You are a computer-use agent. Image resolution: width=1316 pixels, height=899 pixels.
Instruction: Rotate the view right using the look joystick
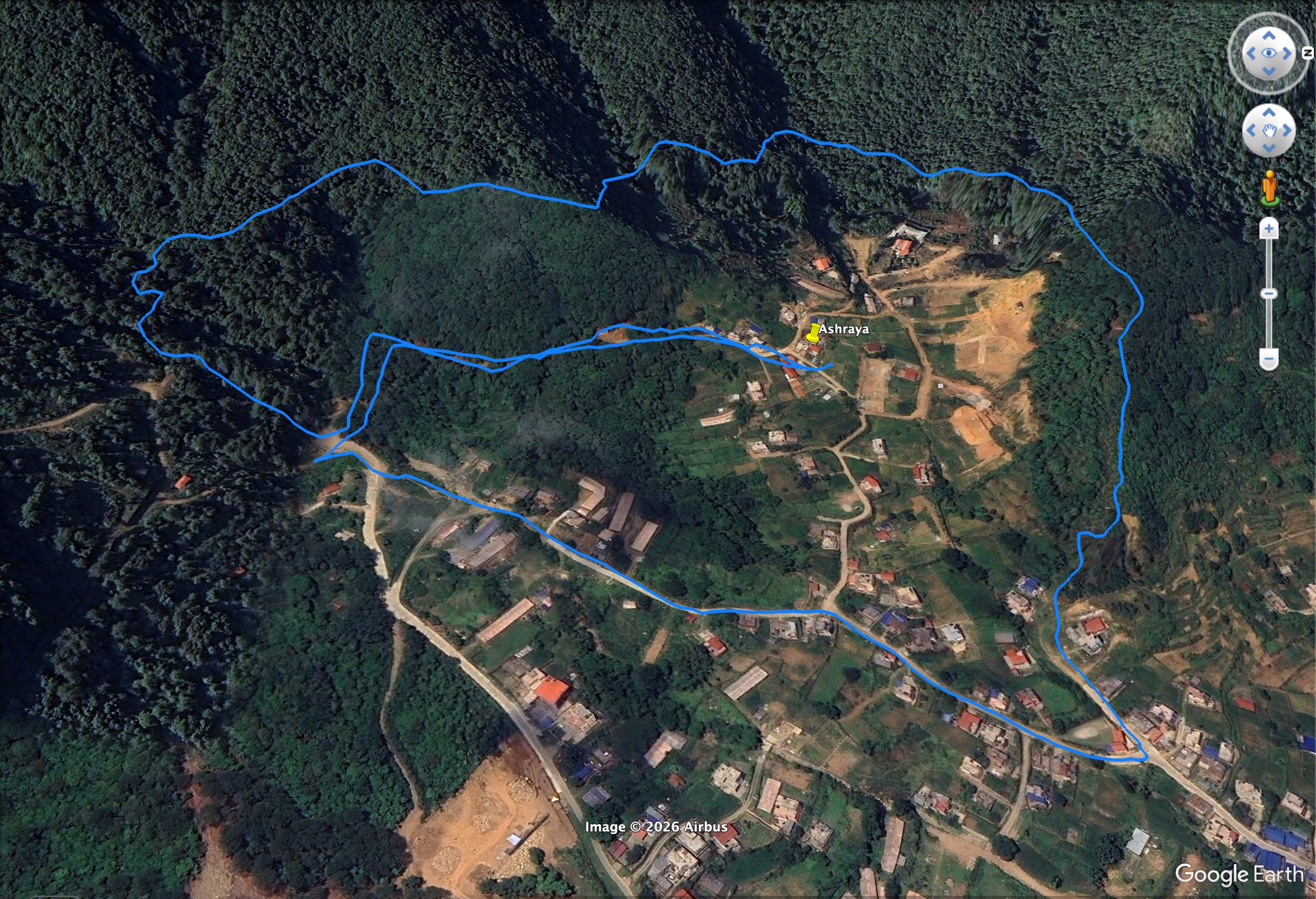click(x=1287, y=54)
